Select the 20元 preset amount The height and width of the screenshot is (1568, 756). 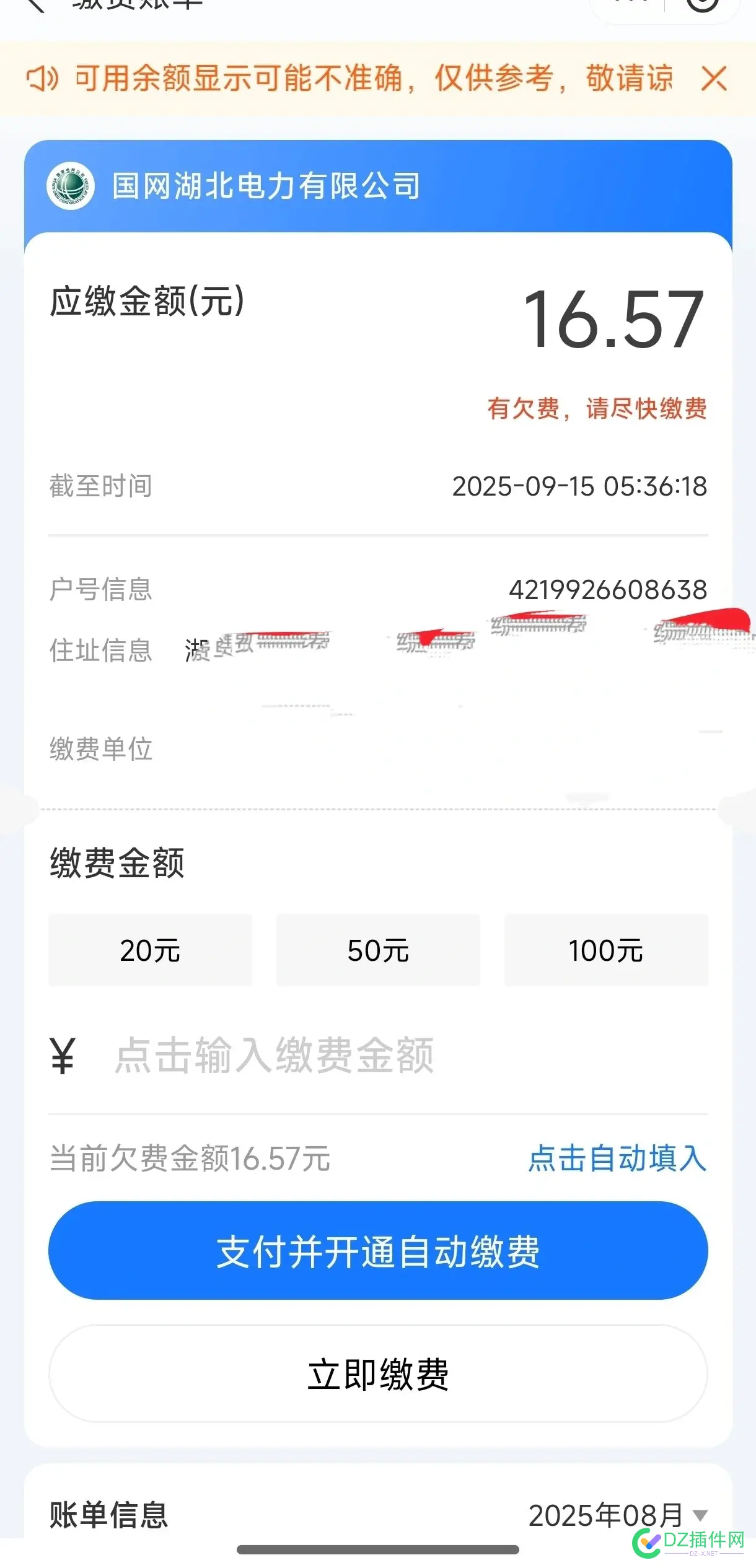click(x=150, y=950)
